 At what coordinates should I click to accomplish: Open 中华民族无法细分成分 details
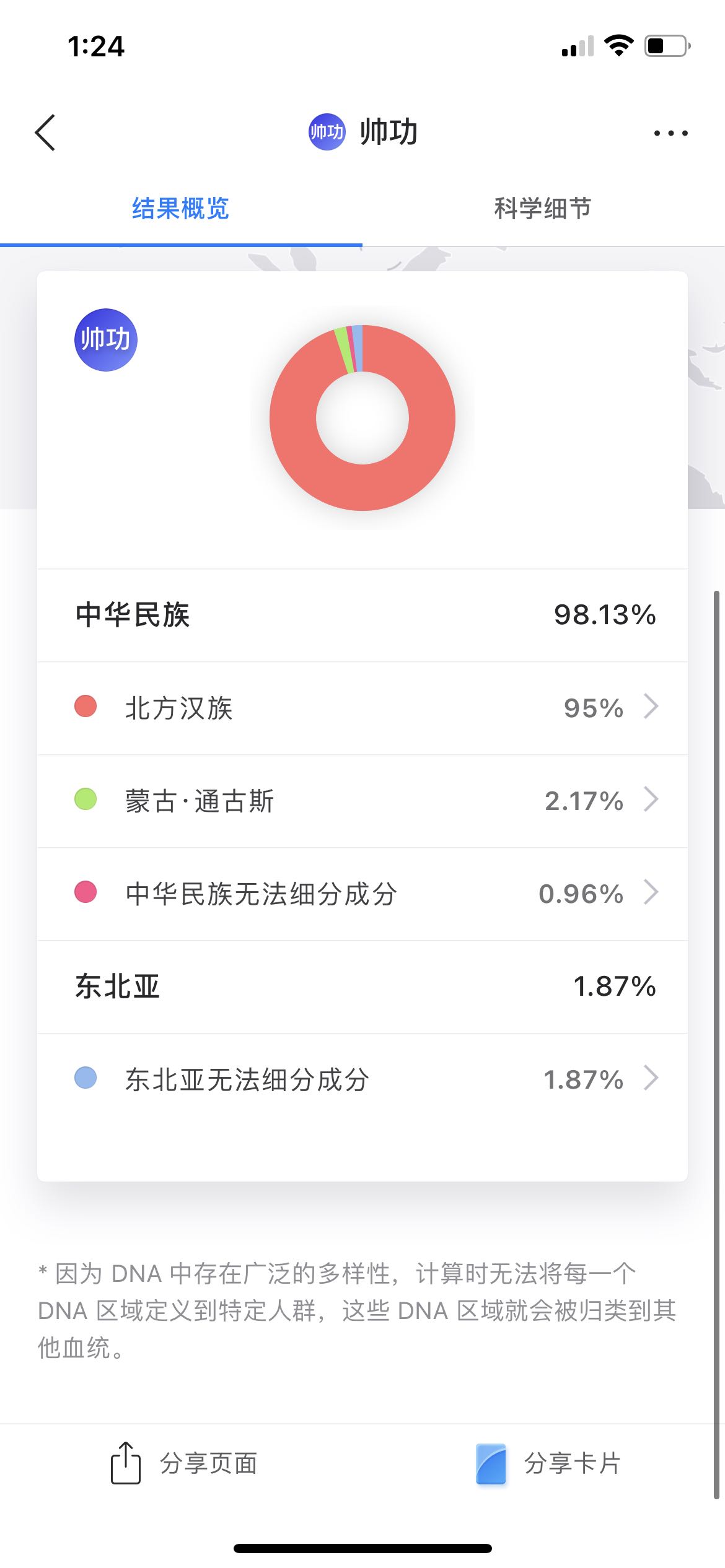click(x=362, y=894)
